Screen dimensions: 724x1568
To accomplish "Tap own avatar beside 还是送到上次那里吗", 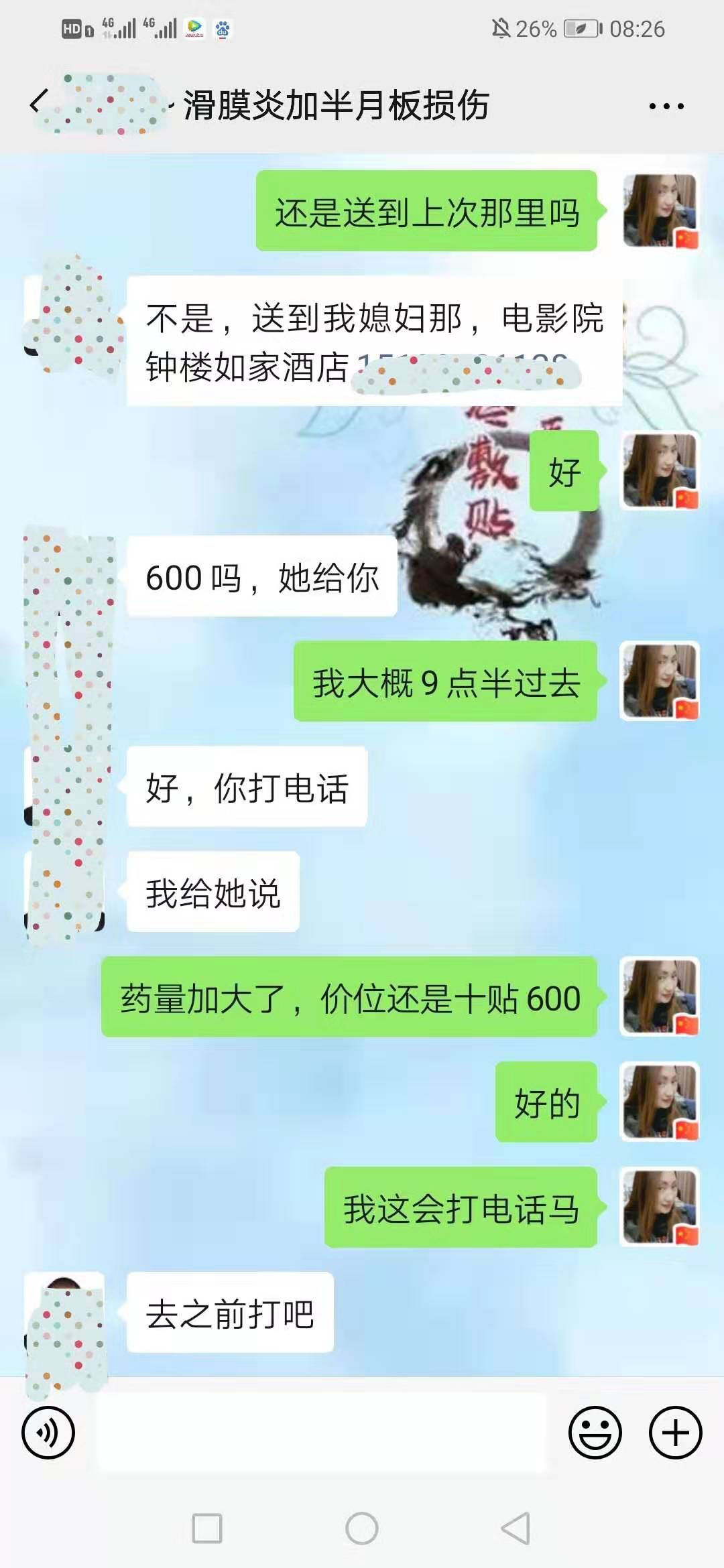I will [660, 211].
